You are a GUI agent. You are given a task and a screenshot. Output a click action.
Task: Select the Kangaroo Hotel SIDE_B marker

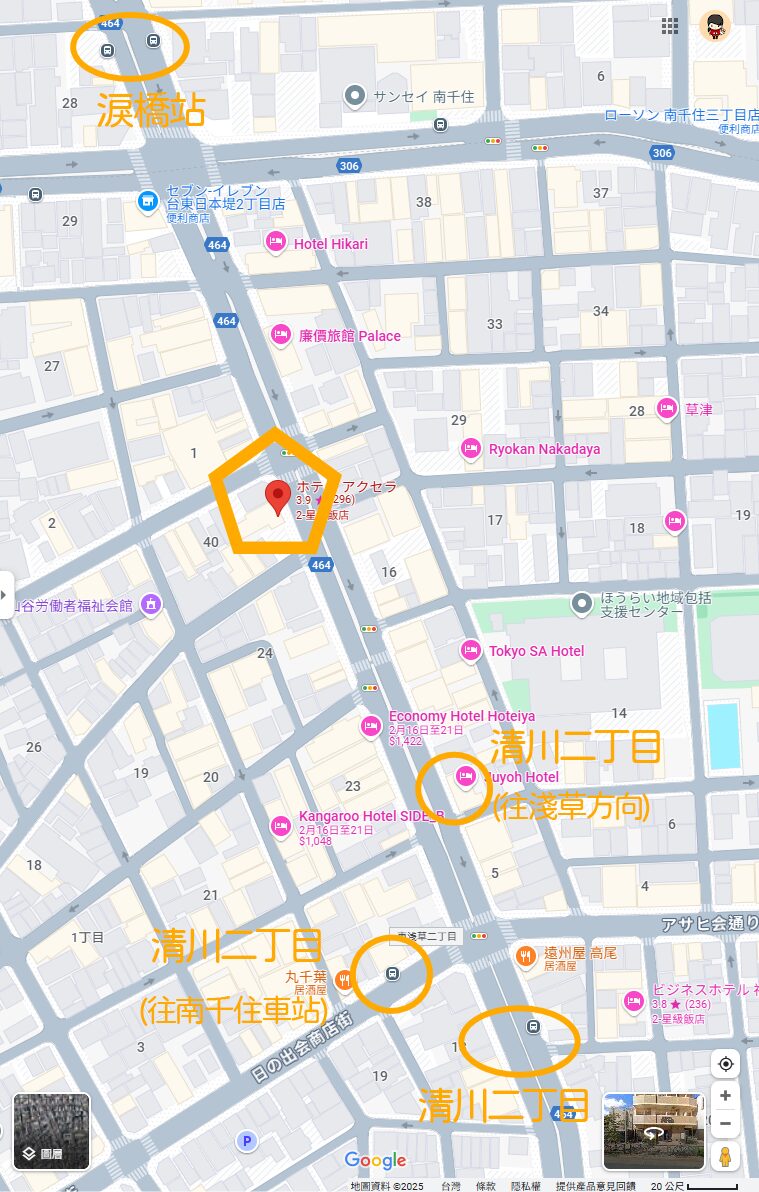(281, 824)
